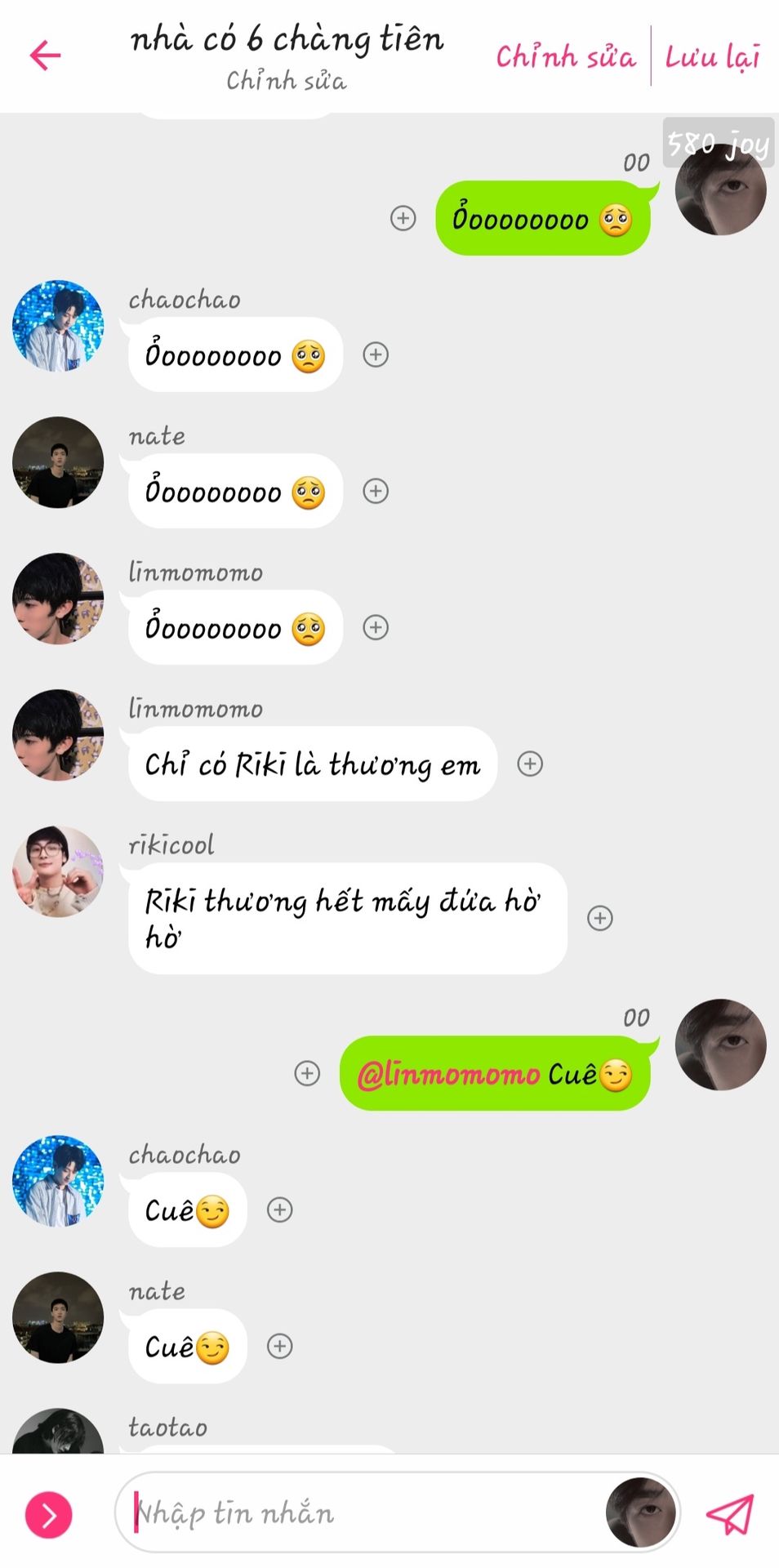Tap the plus icon next to chaochao's 'Ỏooooooooo' message

[x=376, y=354]
